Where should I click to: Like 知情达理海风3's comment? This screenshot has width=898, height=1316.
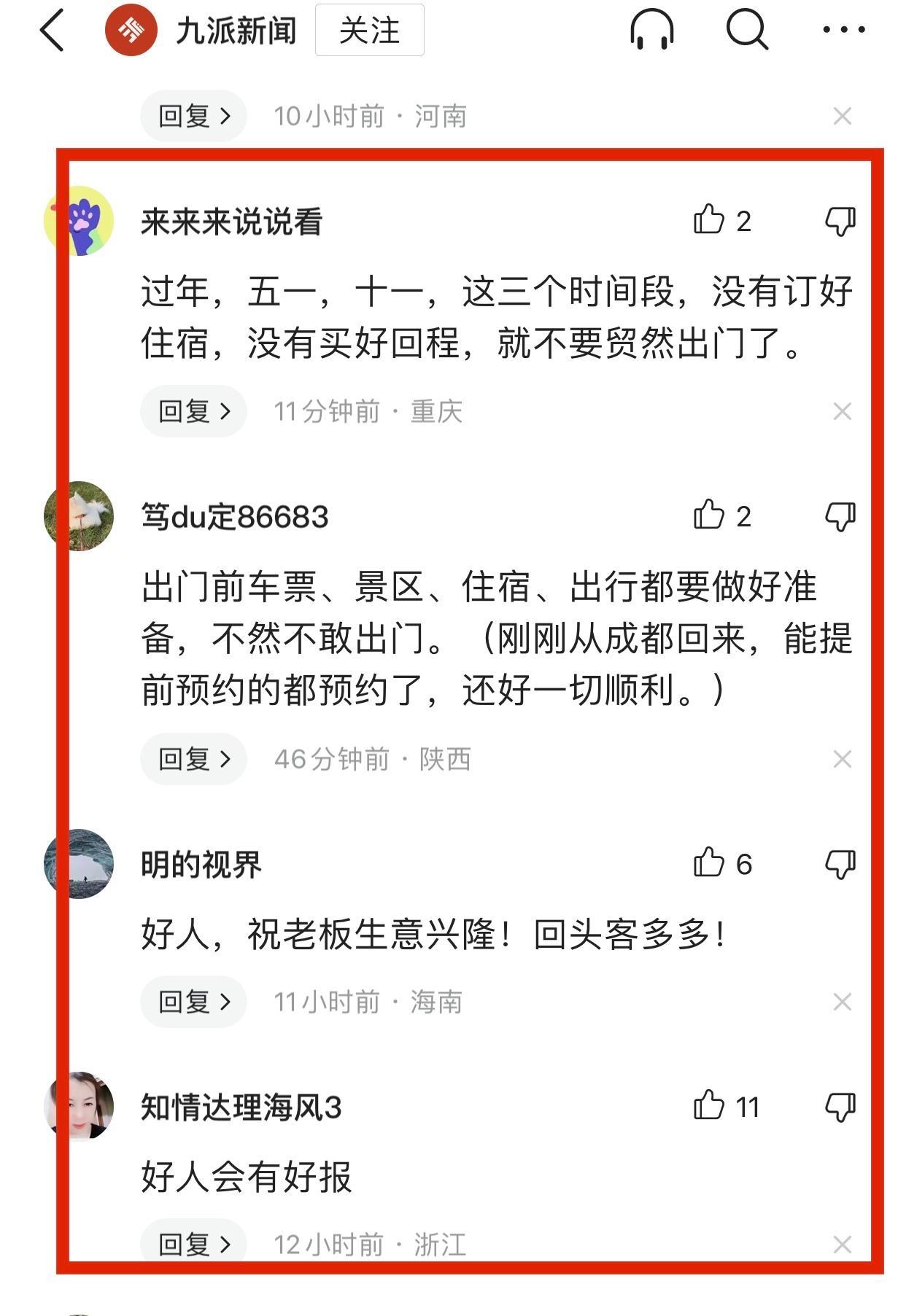(x=709, y=1106)
